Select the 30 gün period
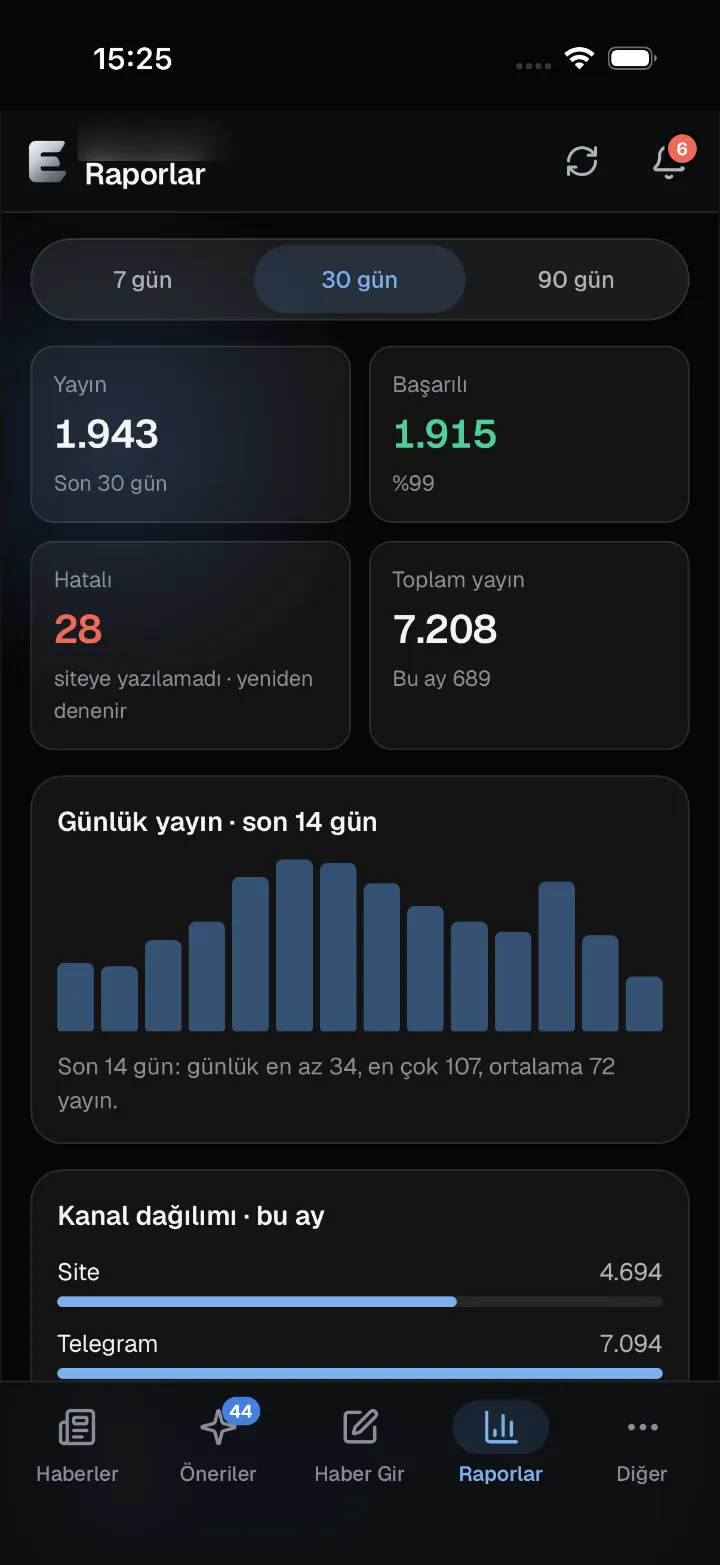 (360, 280)
